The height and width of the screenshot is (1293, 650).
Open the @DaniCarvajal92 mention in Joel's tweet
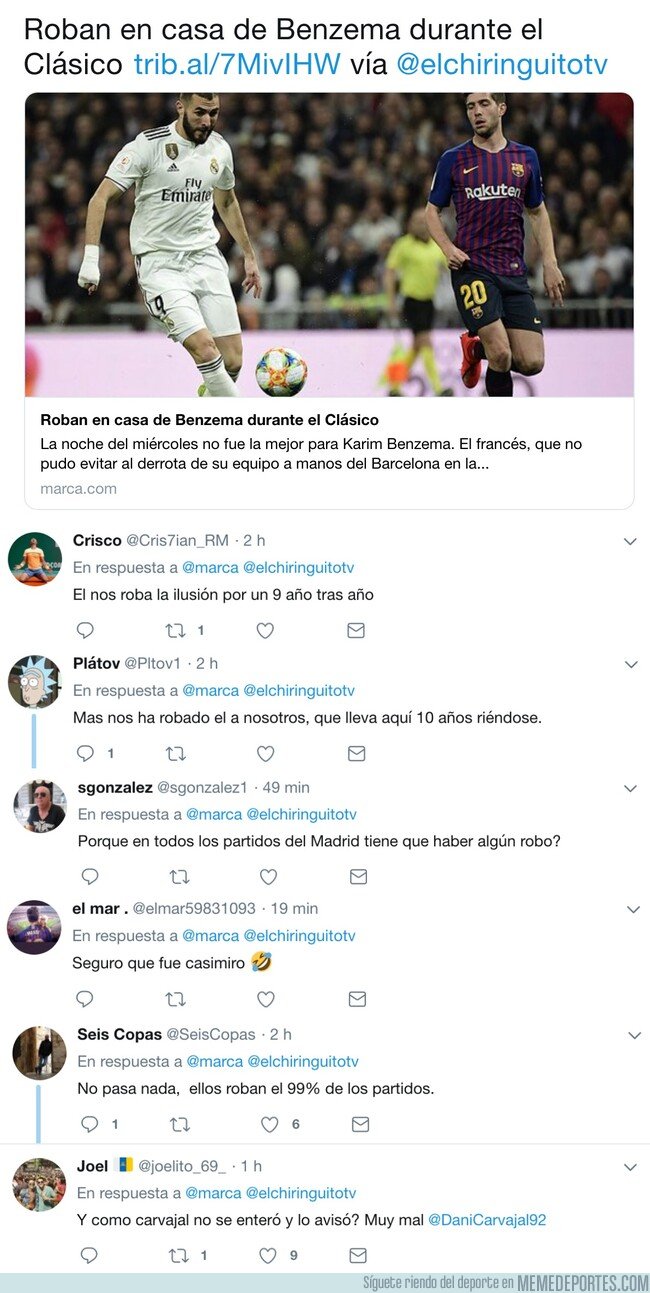[487, 1220]
